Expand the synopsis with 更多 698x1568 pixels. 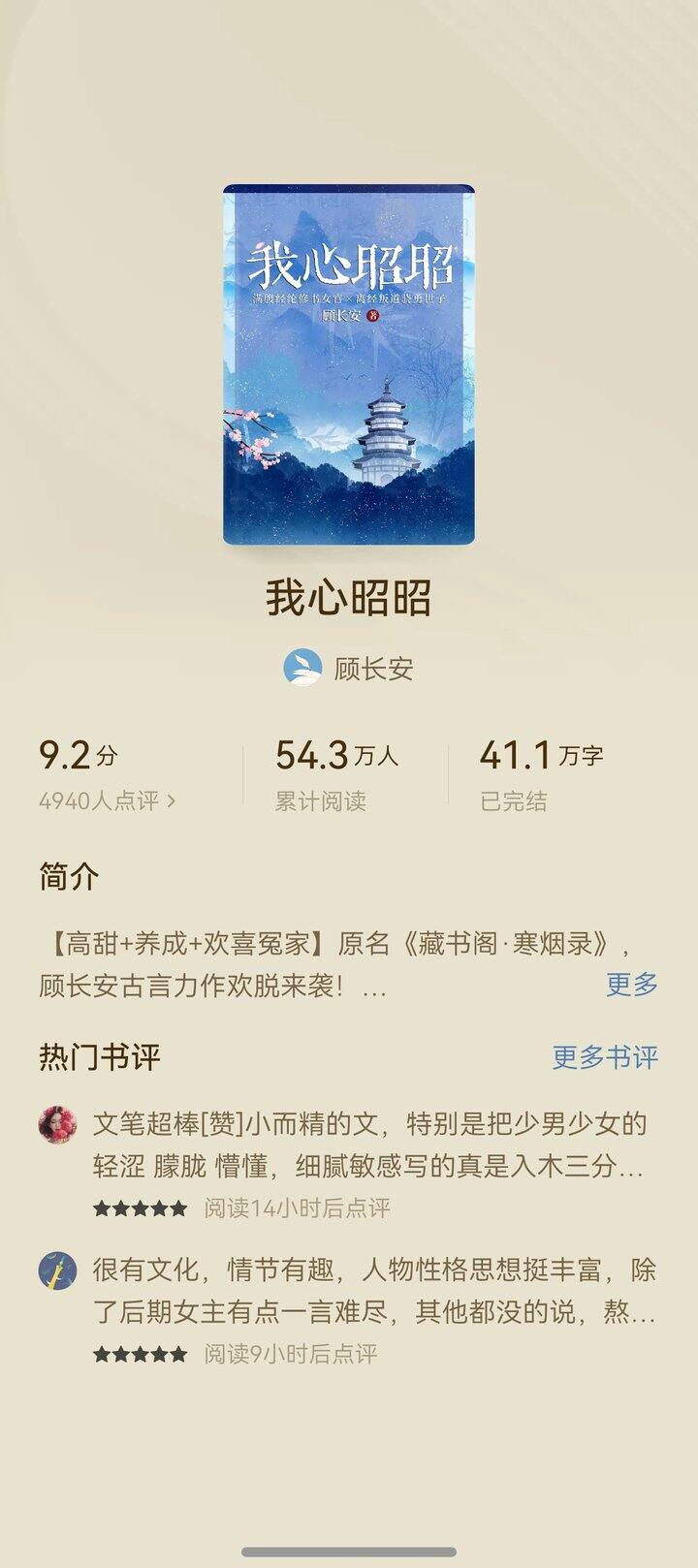click(631, 985)
